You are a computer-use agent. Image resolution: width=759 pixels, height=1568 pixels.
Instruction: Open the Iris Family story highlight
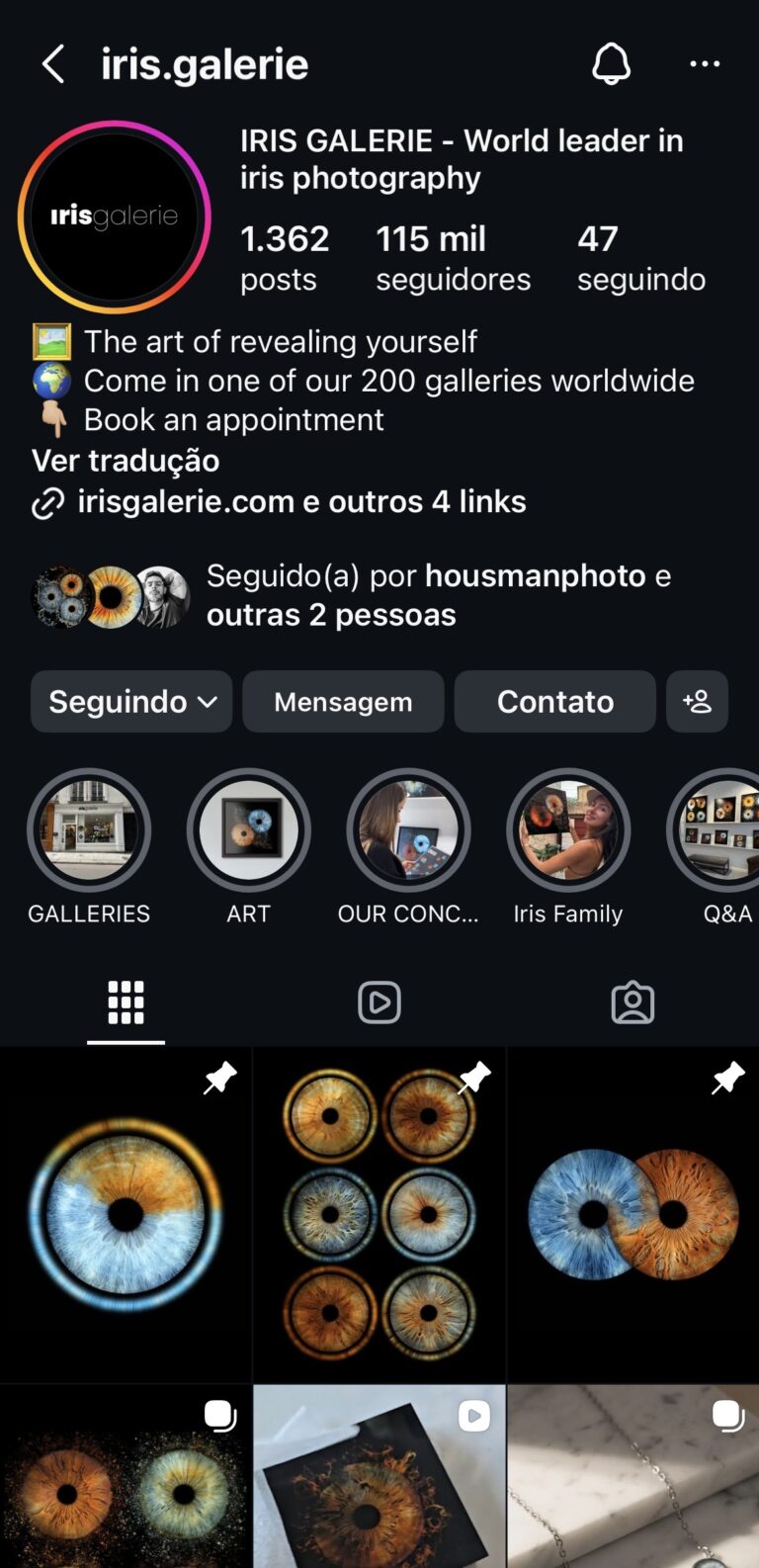point(568,829)
